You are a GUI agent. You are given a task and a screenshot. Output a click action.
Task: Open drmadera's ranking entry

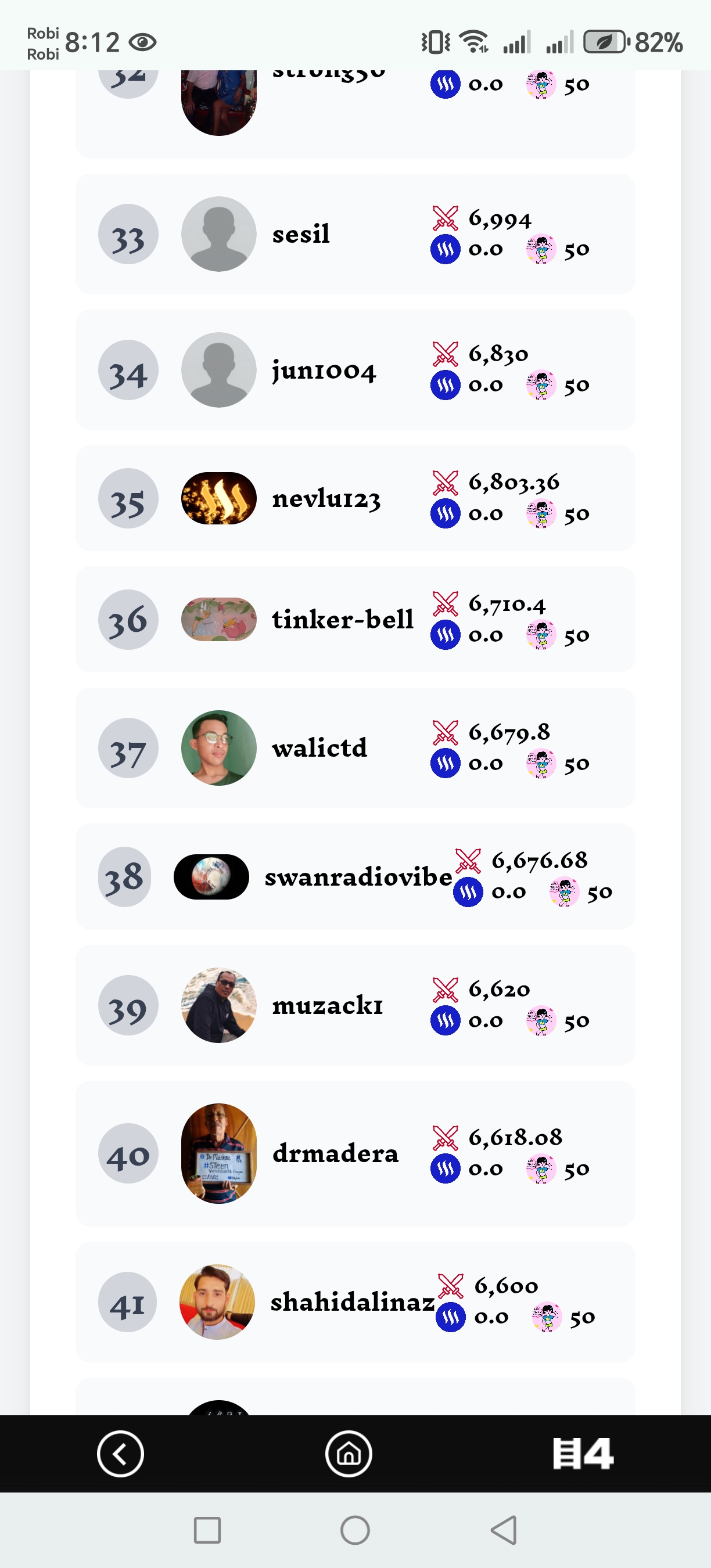(355, 1153)
